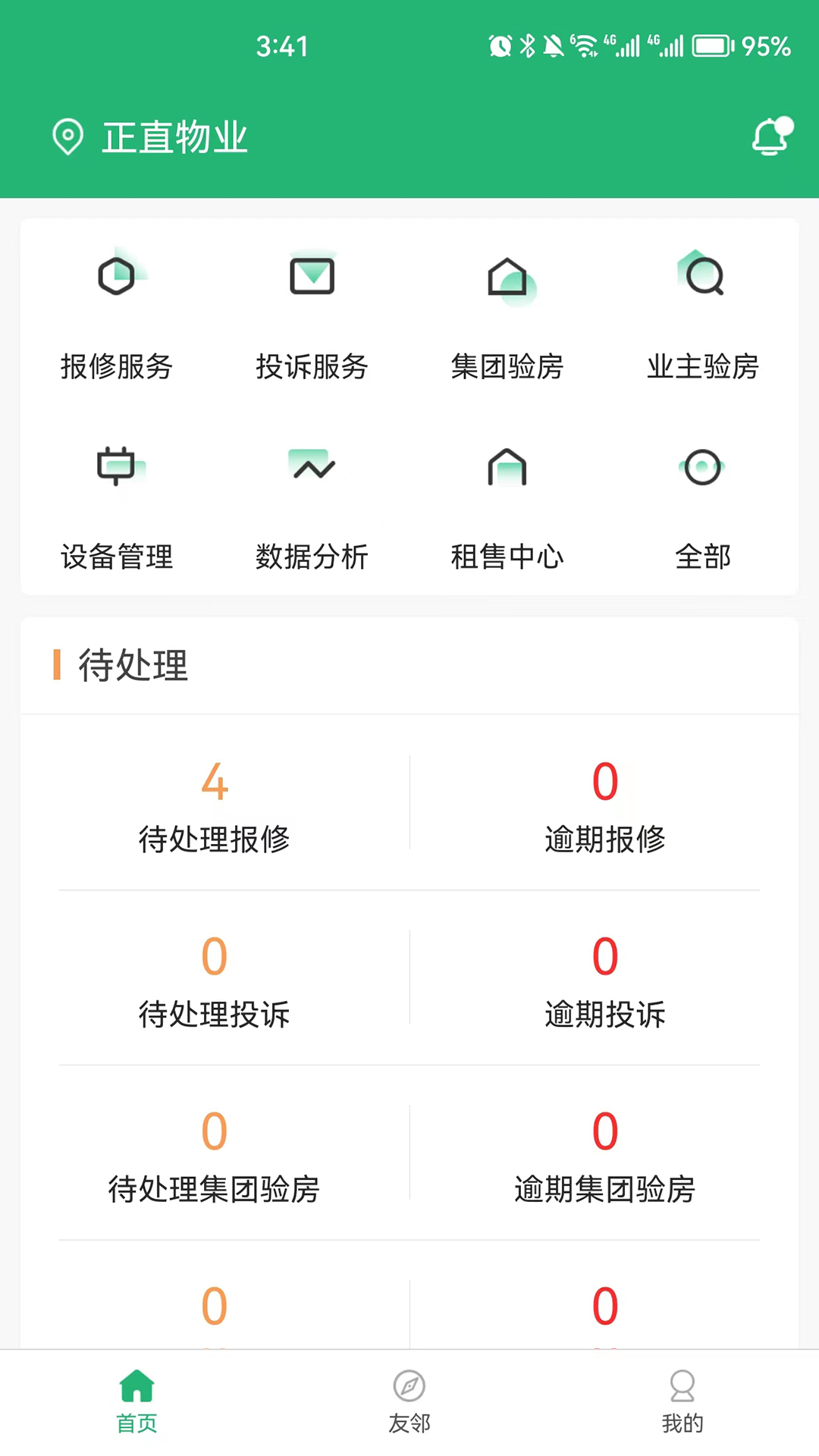Tap the notification bell with unread badge

pos(769,138)
